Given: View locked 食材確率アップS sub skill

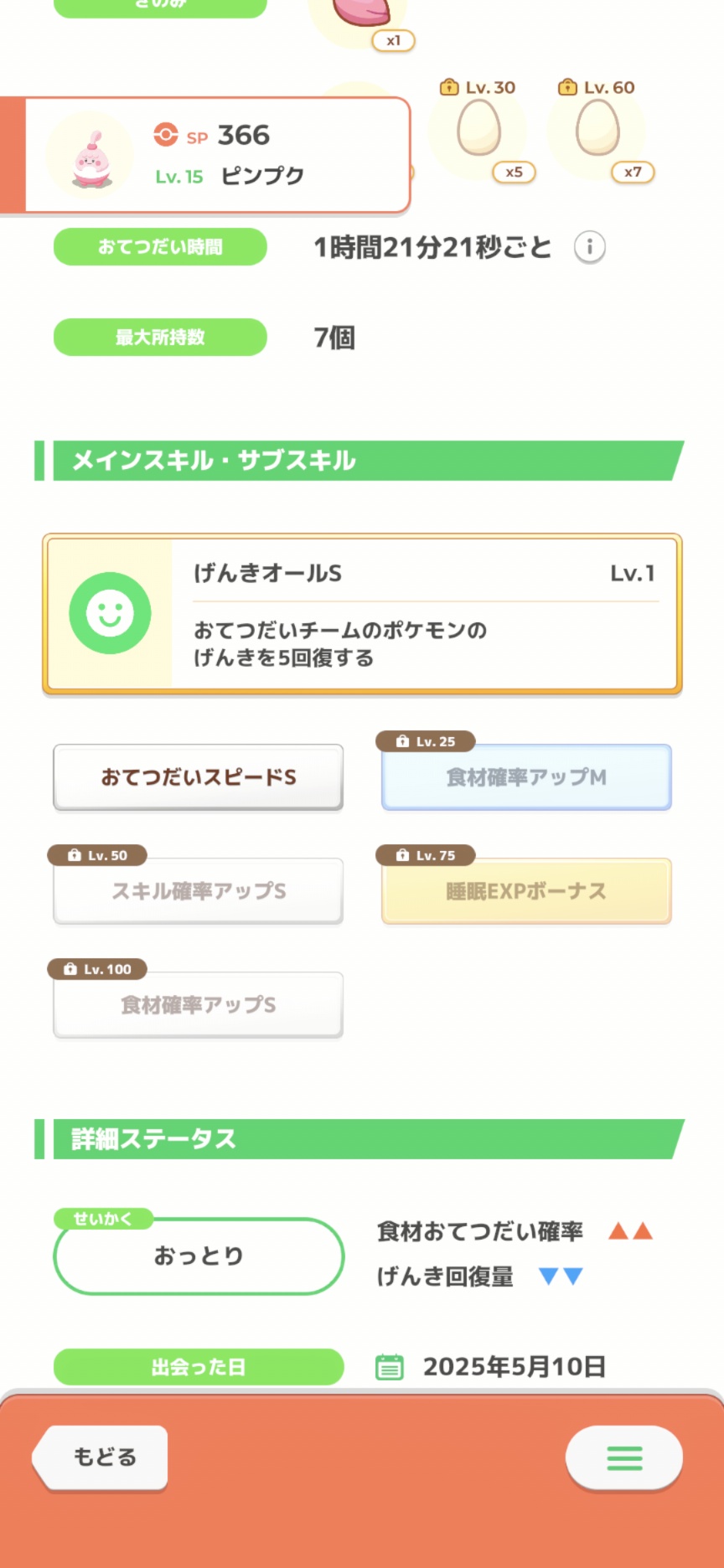Looking at the screenshot, I should 199,1005.
